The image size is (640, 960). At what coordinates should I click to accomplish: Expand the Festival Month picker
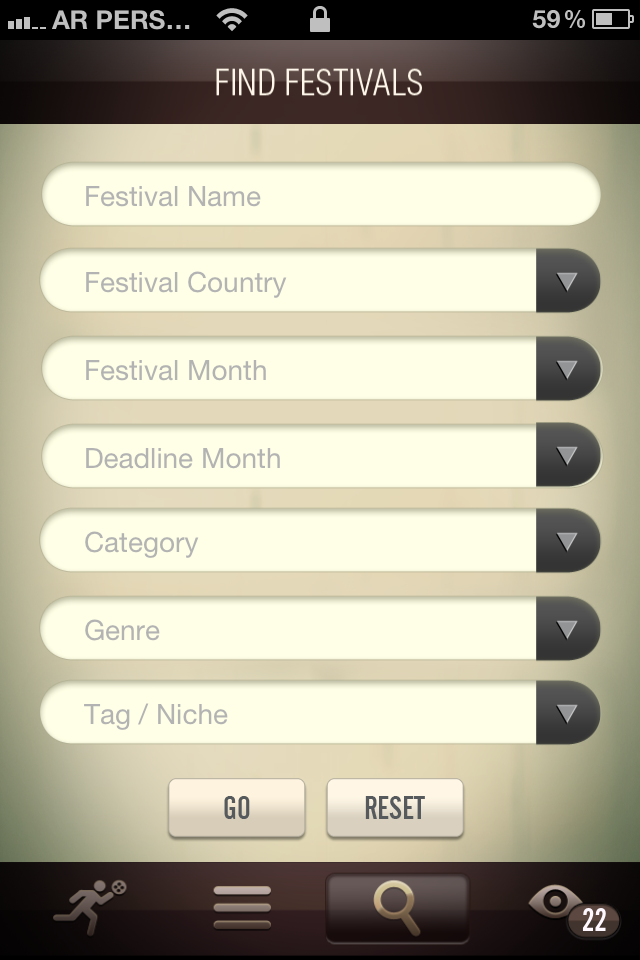567,370
